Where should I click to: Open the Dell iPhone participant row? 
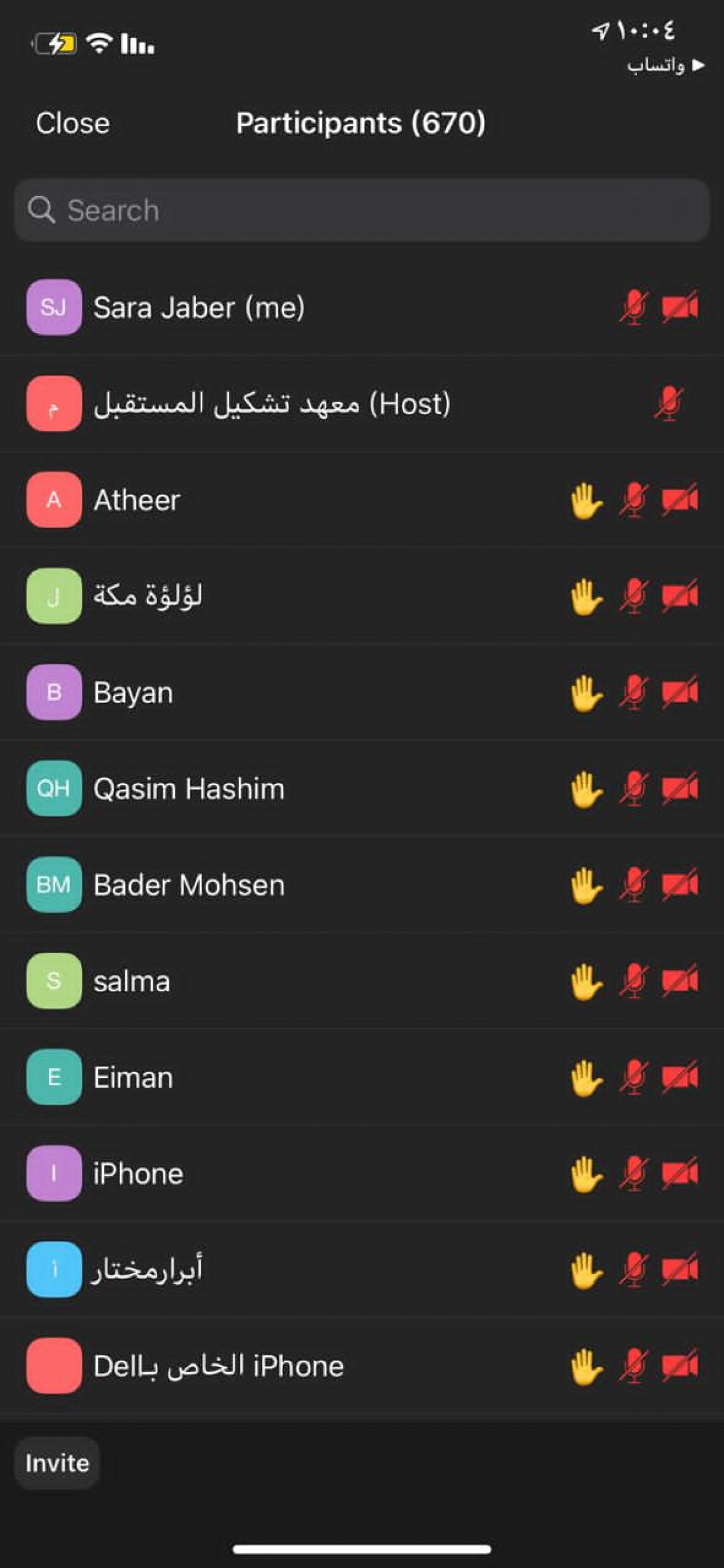point(362,1365)
